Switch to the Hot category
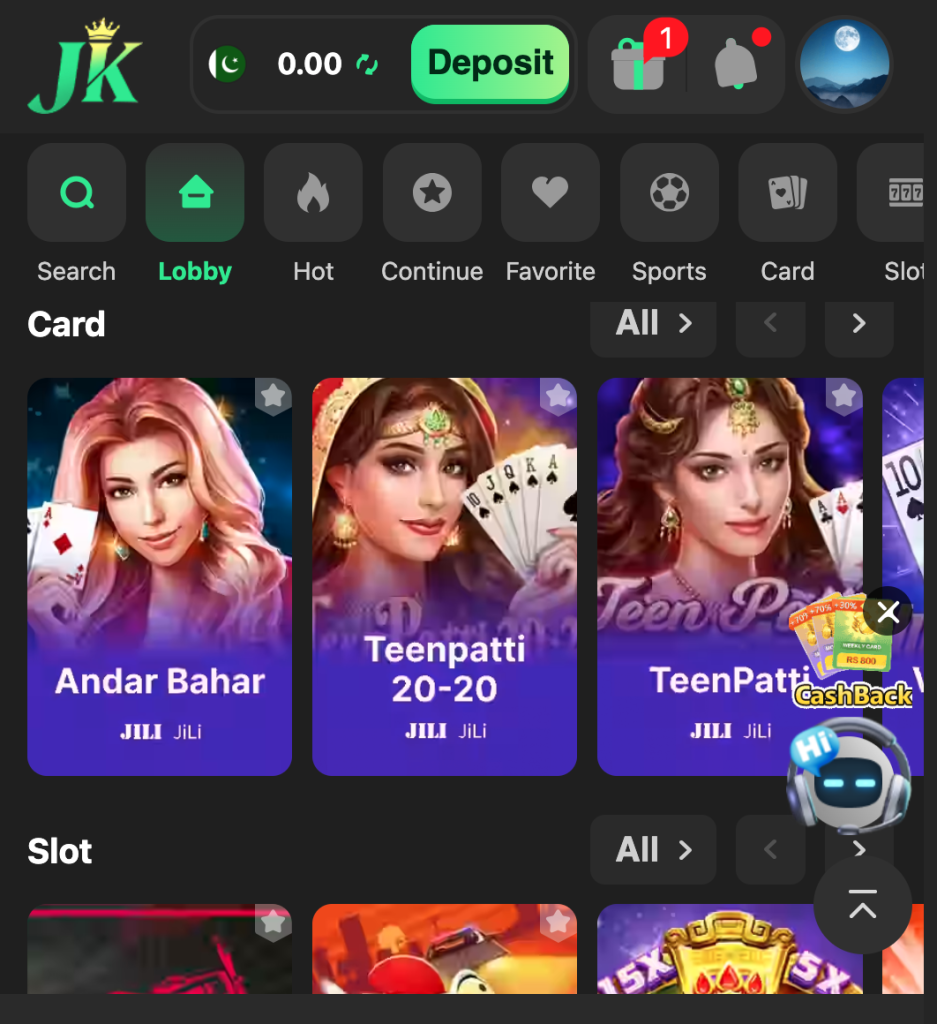 pos(313,193)
